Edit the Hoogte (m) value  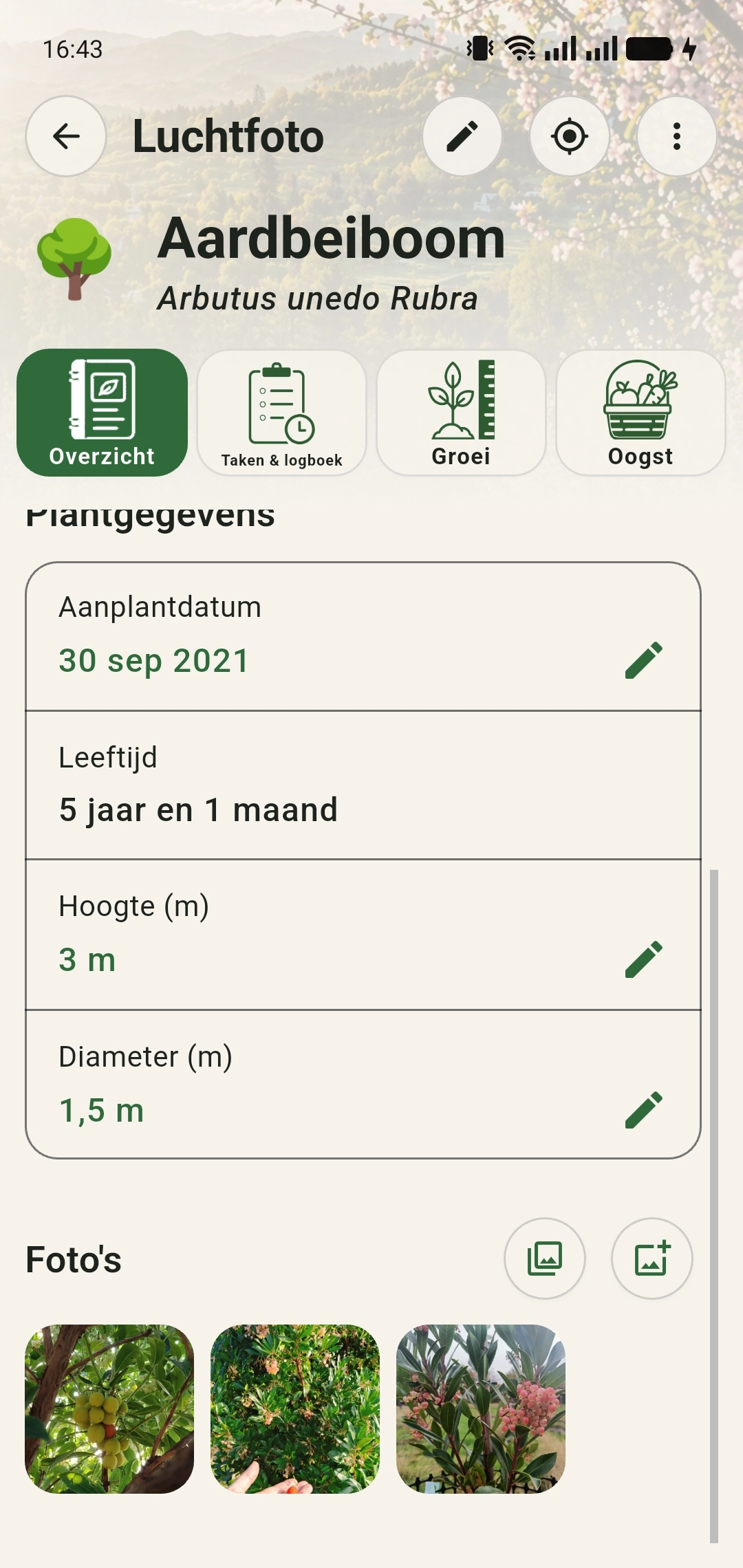coord(644,959)
